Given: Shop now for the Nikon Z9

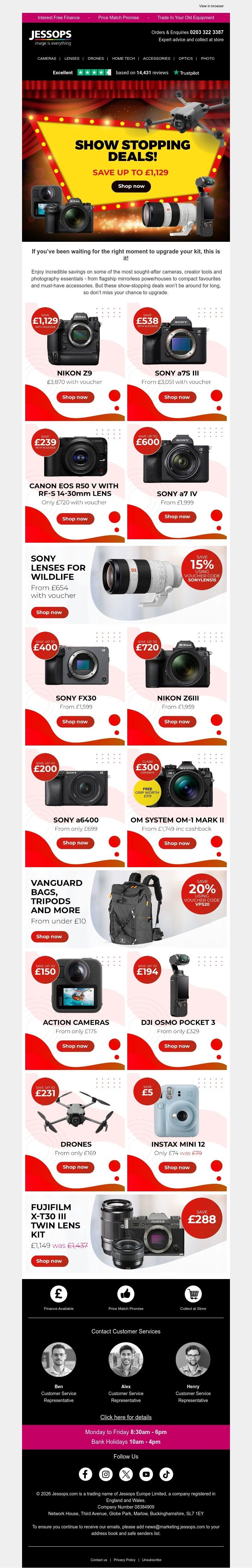Looking at the screenshot, I should (74, 397).
